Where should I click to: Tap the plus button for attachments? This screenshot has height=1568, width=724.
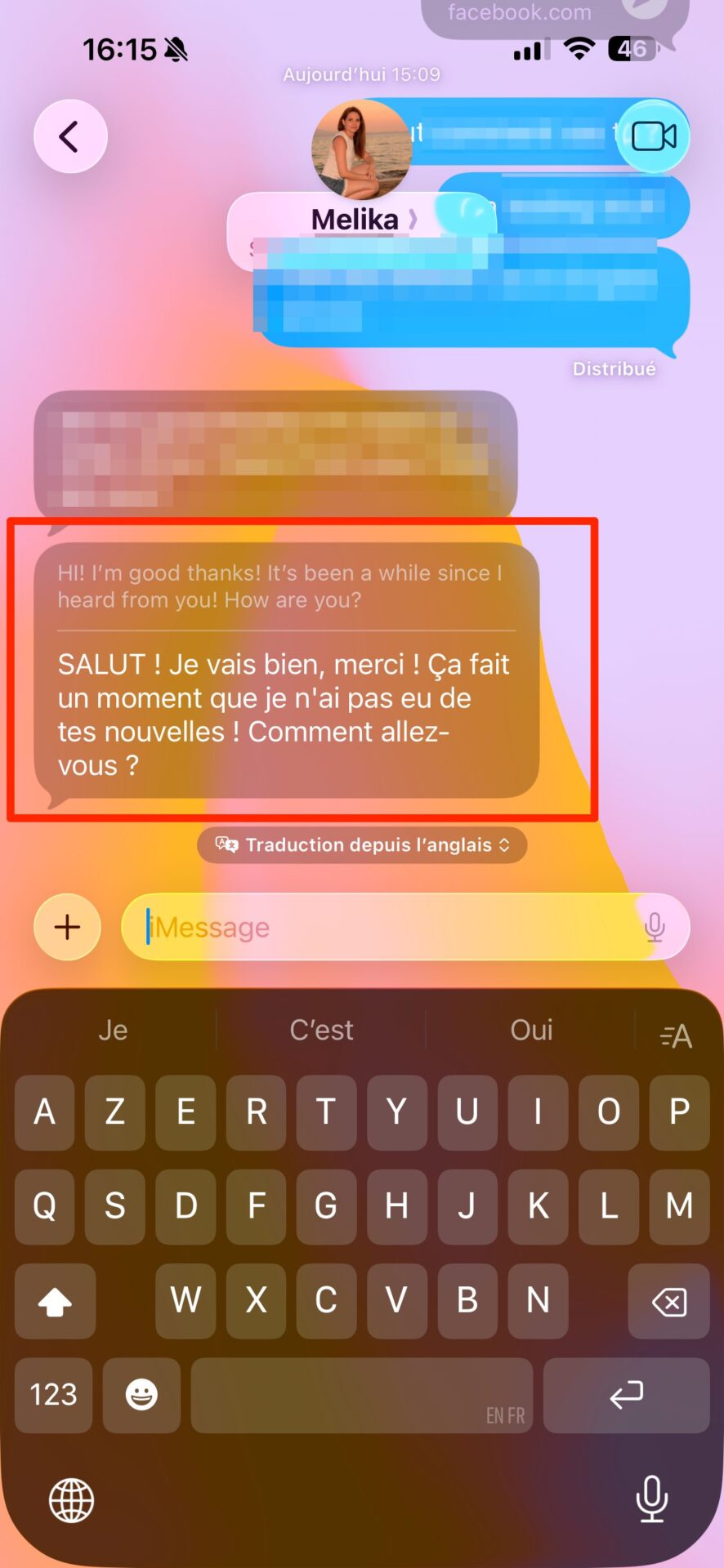(x=67, y=927)
